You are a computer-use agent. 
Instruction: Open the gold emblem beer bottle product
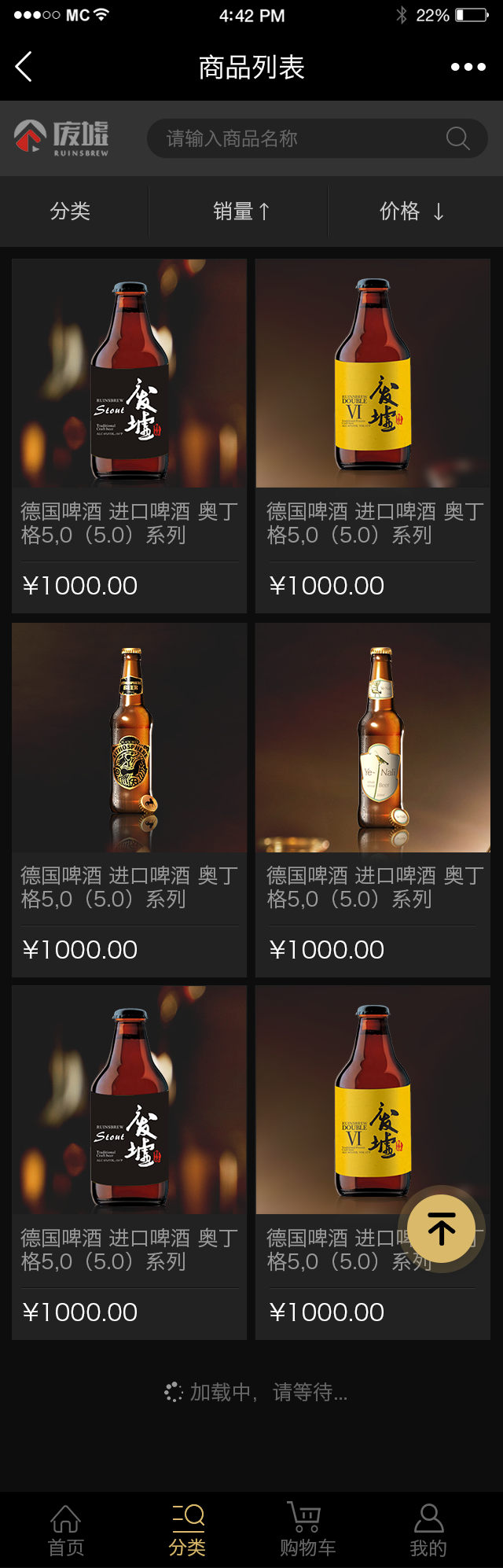click(x=130, y=738)
